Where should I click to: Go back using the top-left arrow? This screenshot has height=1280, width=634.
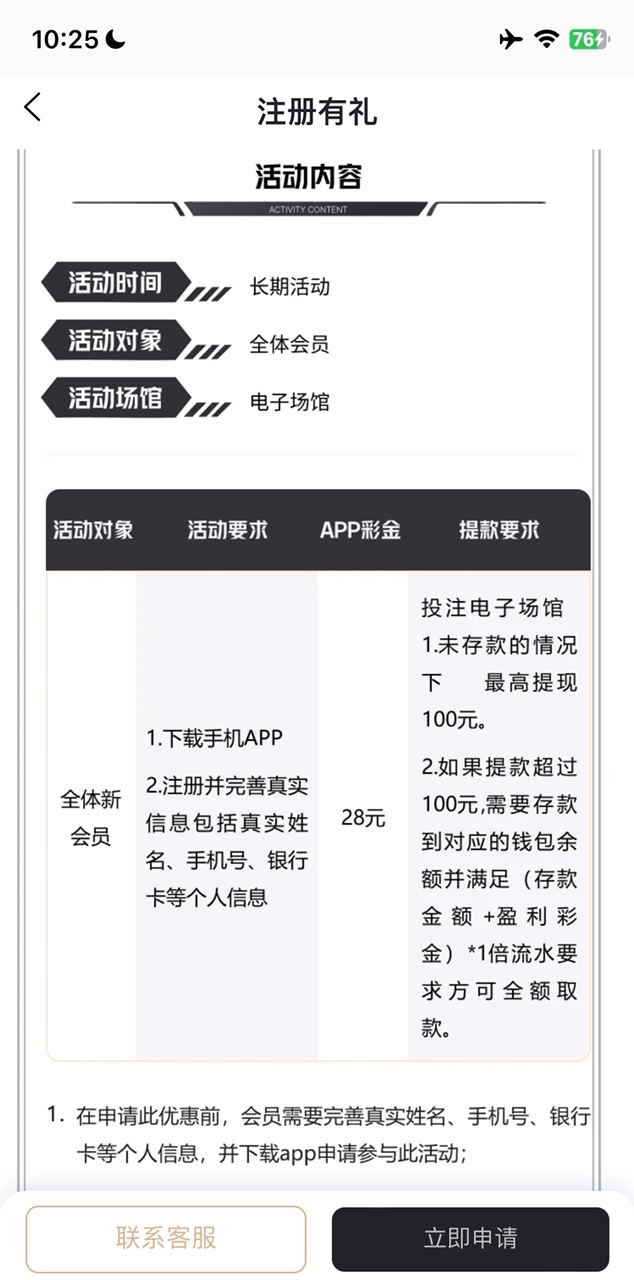tap(33, 107)
